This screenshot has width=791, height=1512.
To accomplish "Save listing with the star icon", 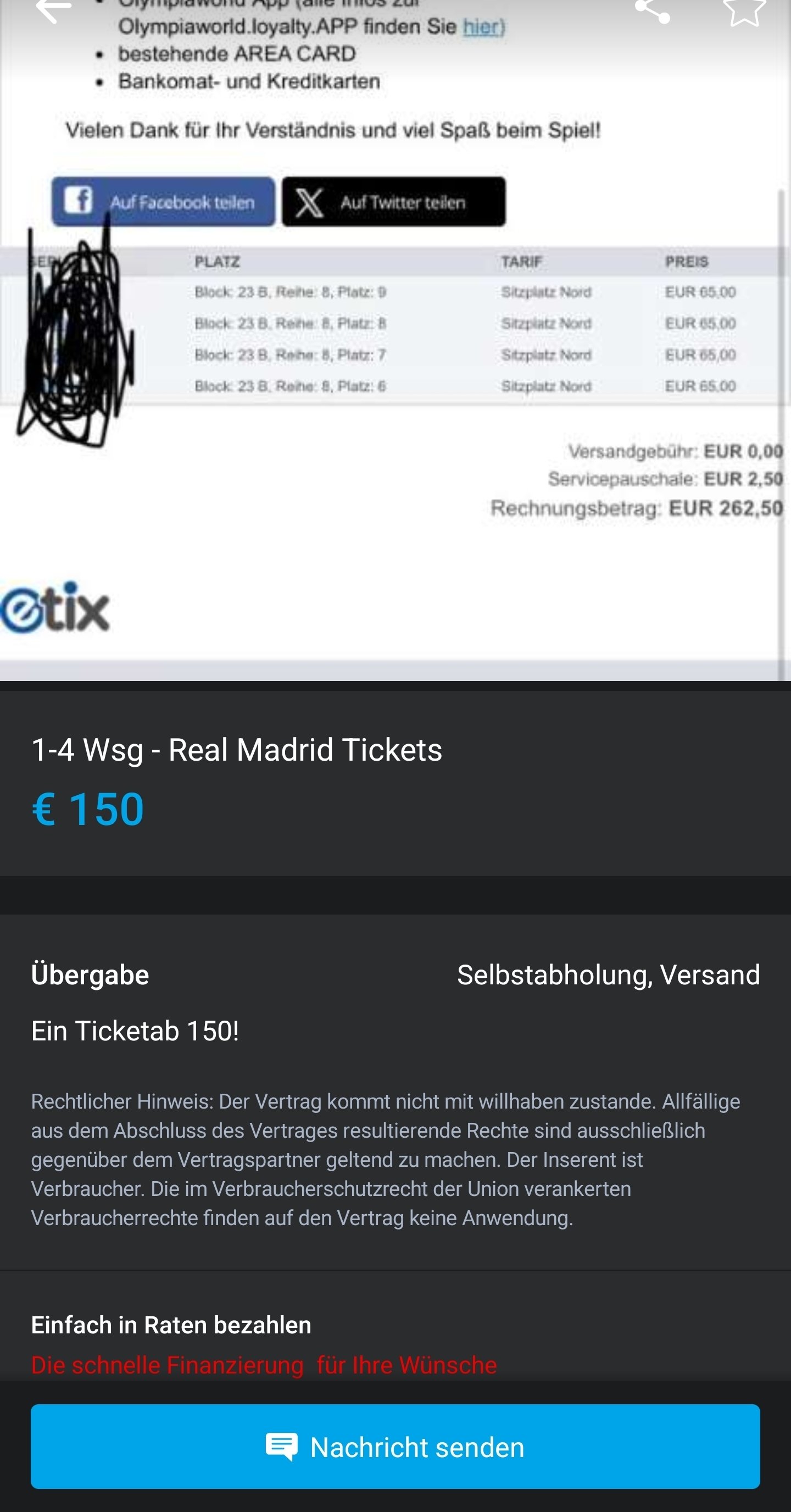I will click(744, 10).
